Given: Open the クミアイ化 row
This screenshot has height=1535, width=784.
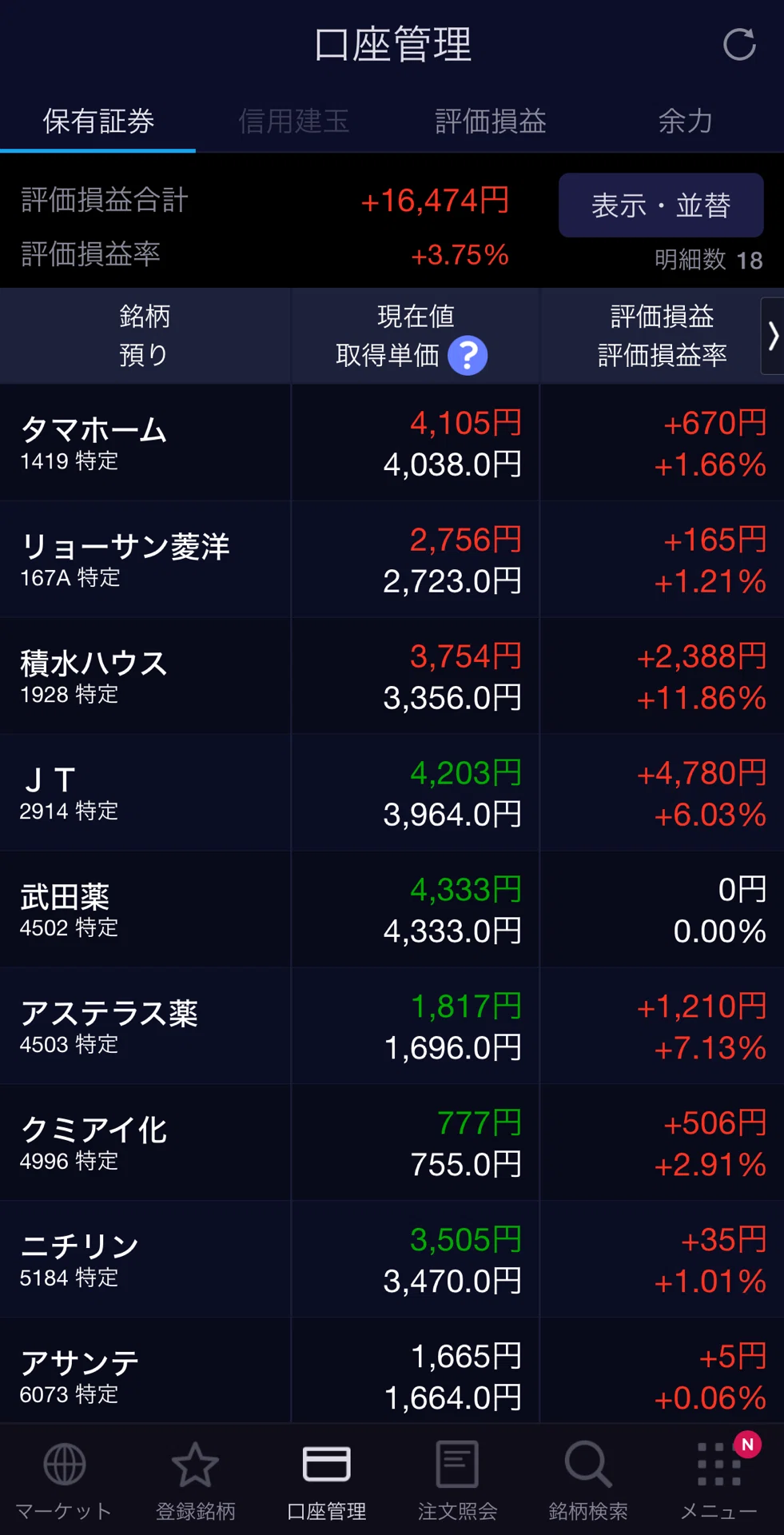Looking at the screenshot, I should pyautogui.click(x=392, y=1143).
